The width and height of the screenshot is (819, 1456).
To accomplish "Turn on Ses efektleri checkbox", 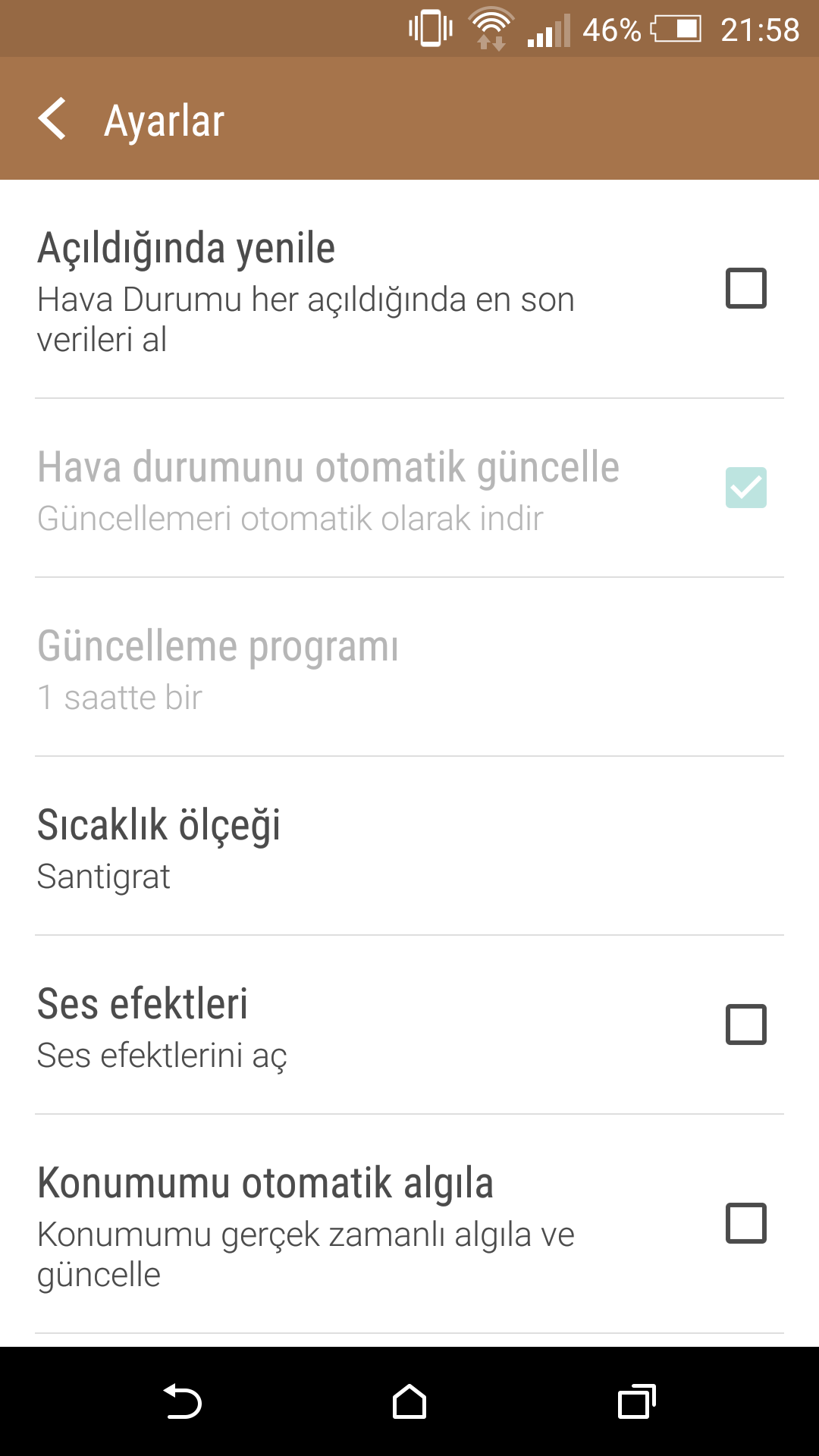I will click(x=745, y=1025).
